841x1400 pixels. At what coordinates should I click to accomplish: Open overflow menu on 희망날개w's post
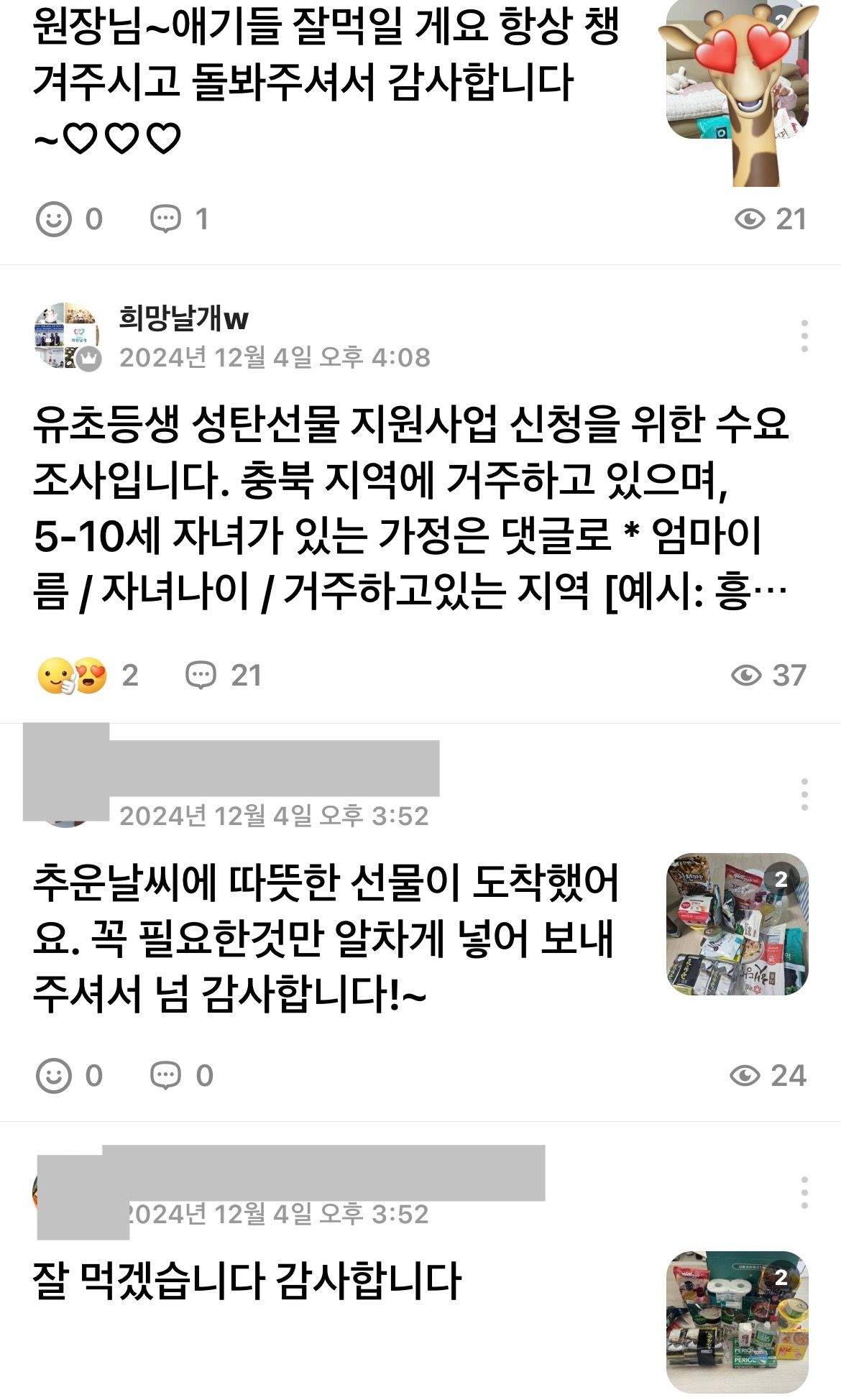pyautogui.click(x=804, y=336)
